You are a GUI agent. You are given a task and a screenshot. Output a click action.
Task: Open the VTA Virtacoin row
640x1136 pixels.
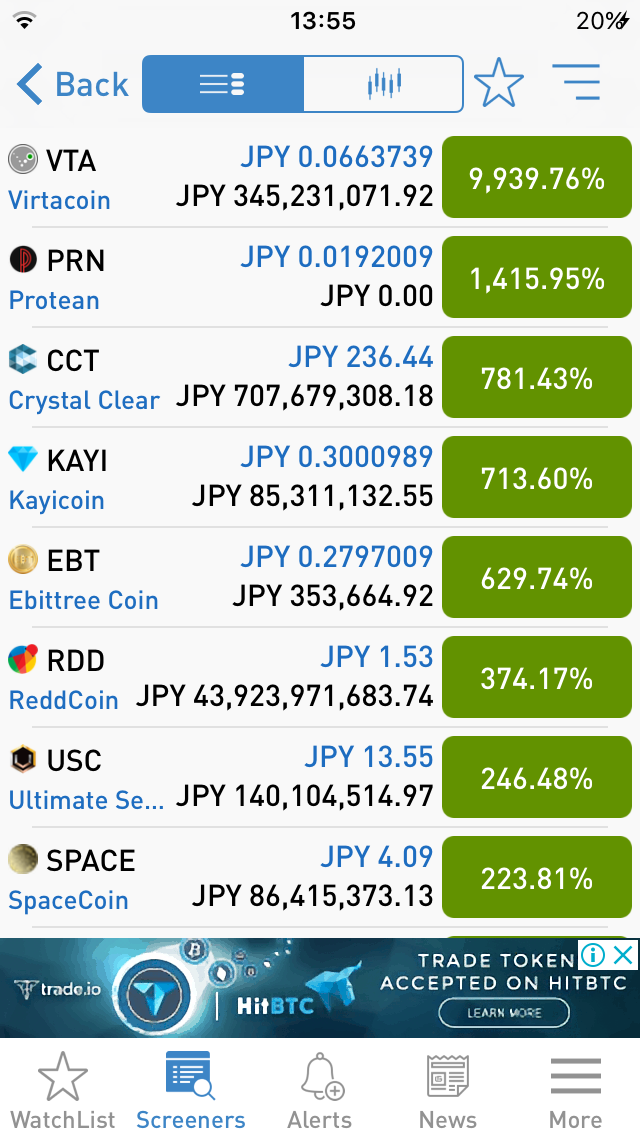[x=320, y=178]
